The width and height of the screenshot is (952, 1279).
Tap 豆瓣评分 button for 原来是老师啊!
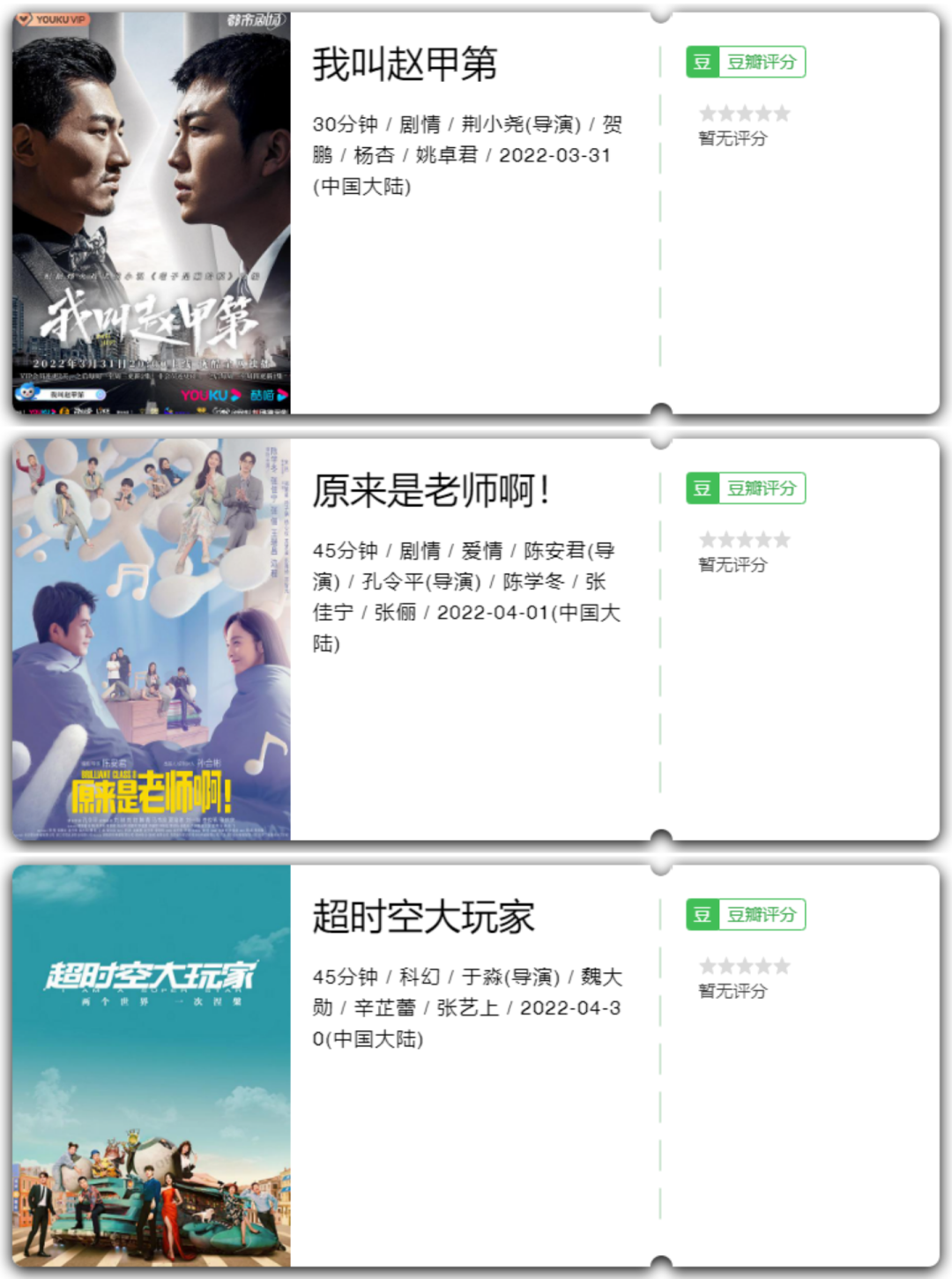pos(746,488)
